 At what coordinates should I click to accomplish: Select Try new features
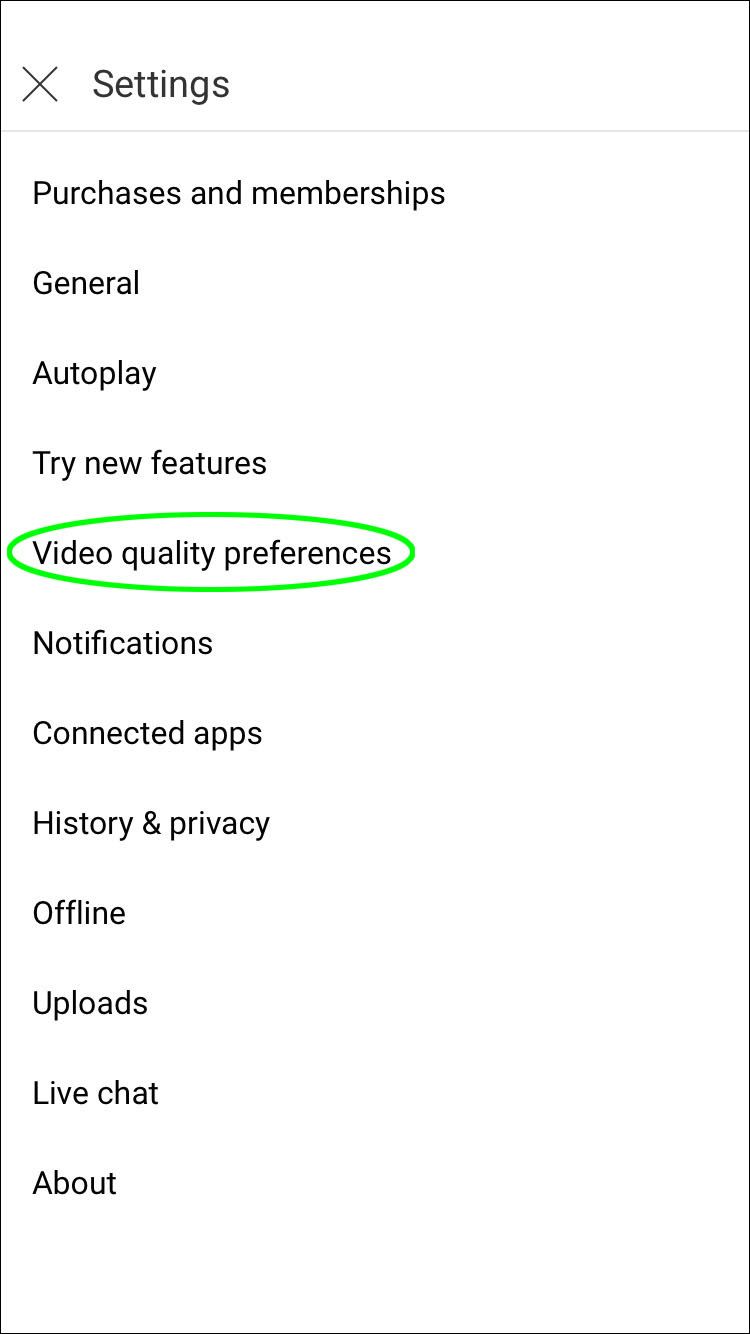(x=150, y=463)
